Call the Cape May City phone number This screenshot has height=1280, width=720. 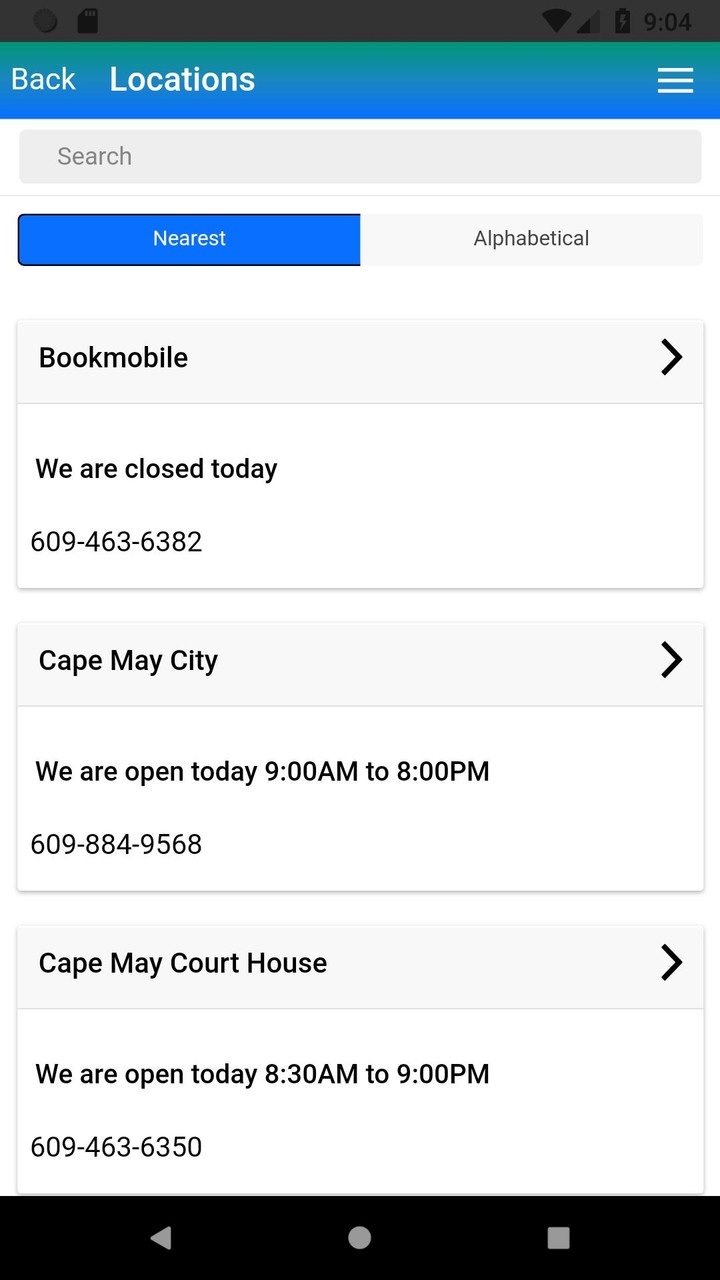pos(115,844)
